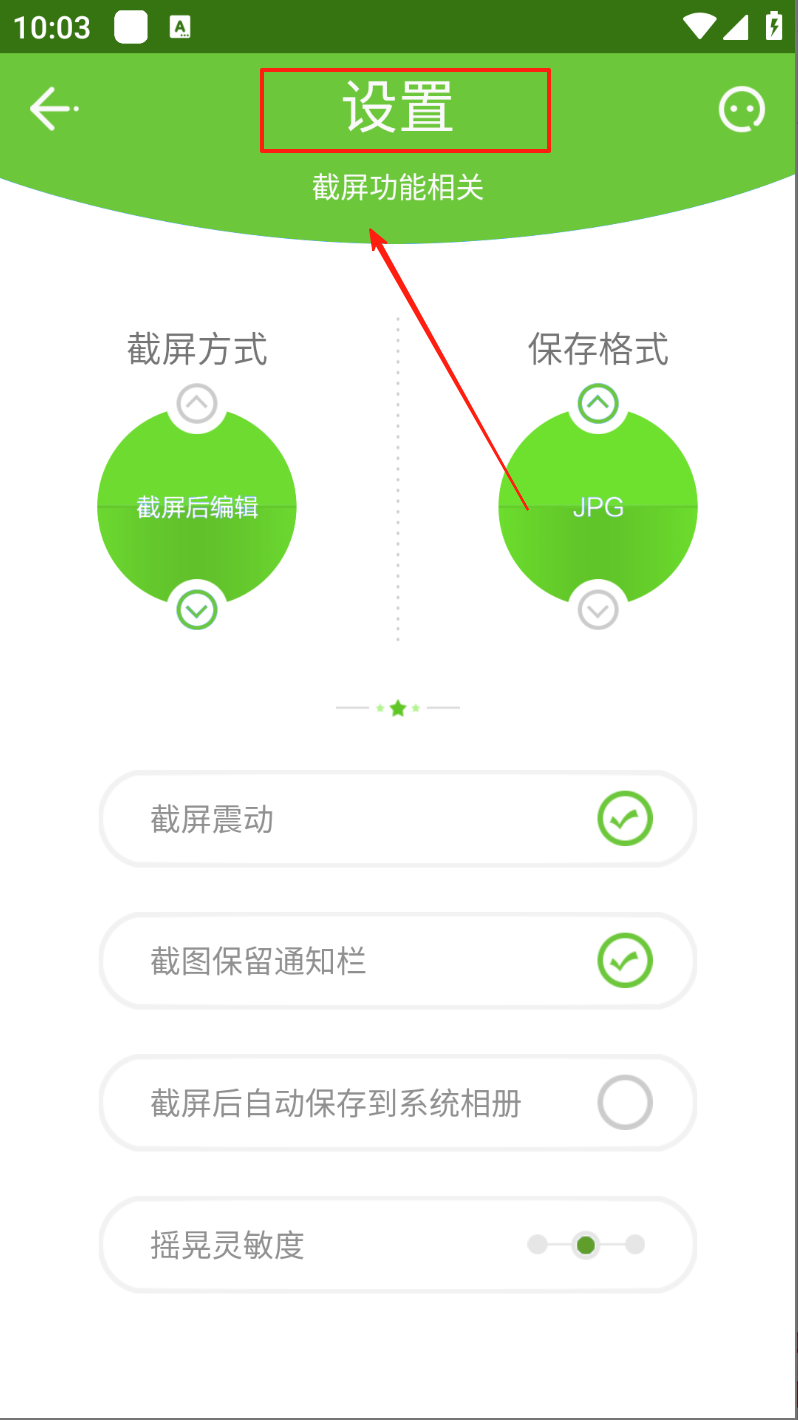Go back using the arrow icon
Image resolution: width=798 pixels, height=1420 pixels.
[x=52, y=109]
